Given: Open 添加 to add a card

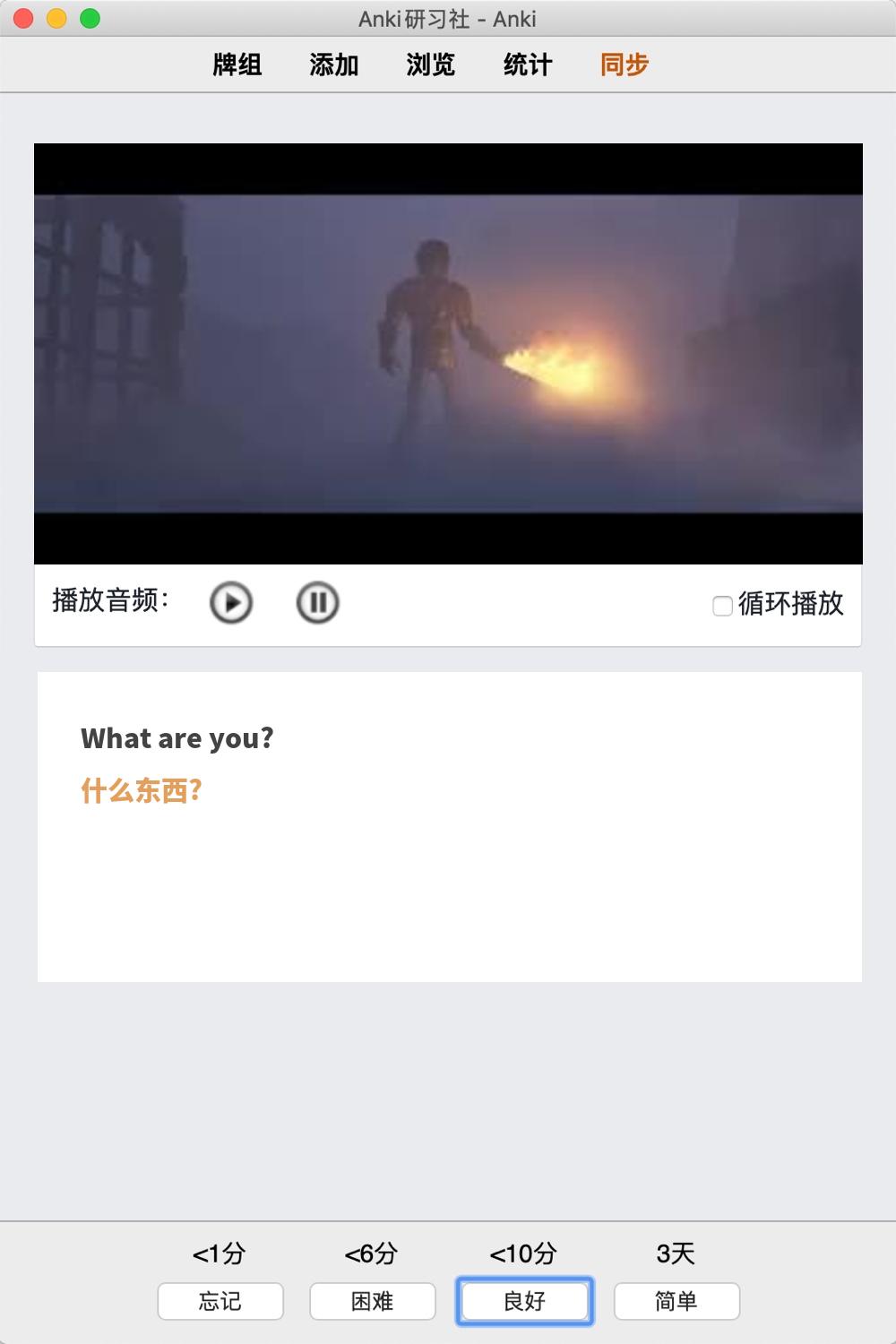Looking at the screenshot, I should click(334, 65).
